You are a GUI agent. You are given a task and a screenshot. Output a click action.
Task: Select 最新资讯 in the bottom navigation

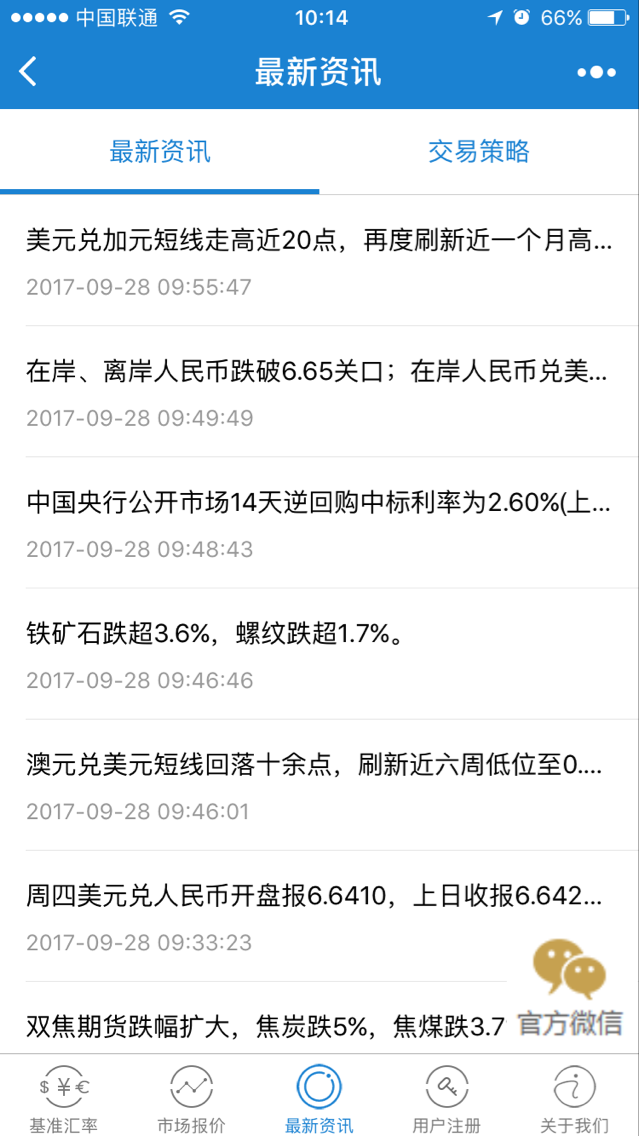click(320, 1097)
